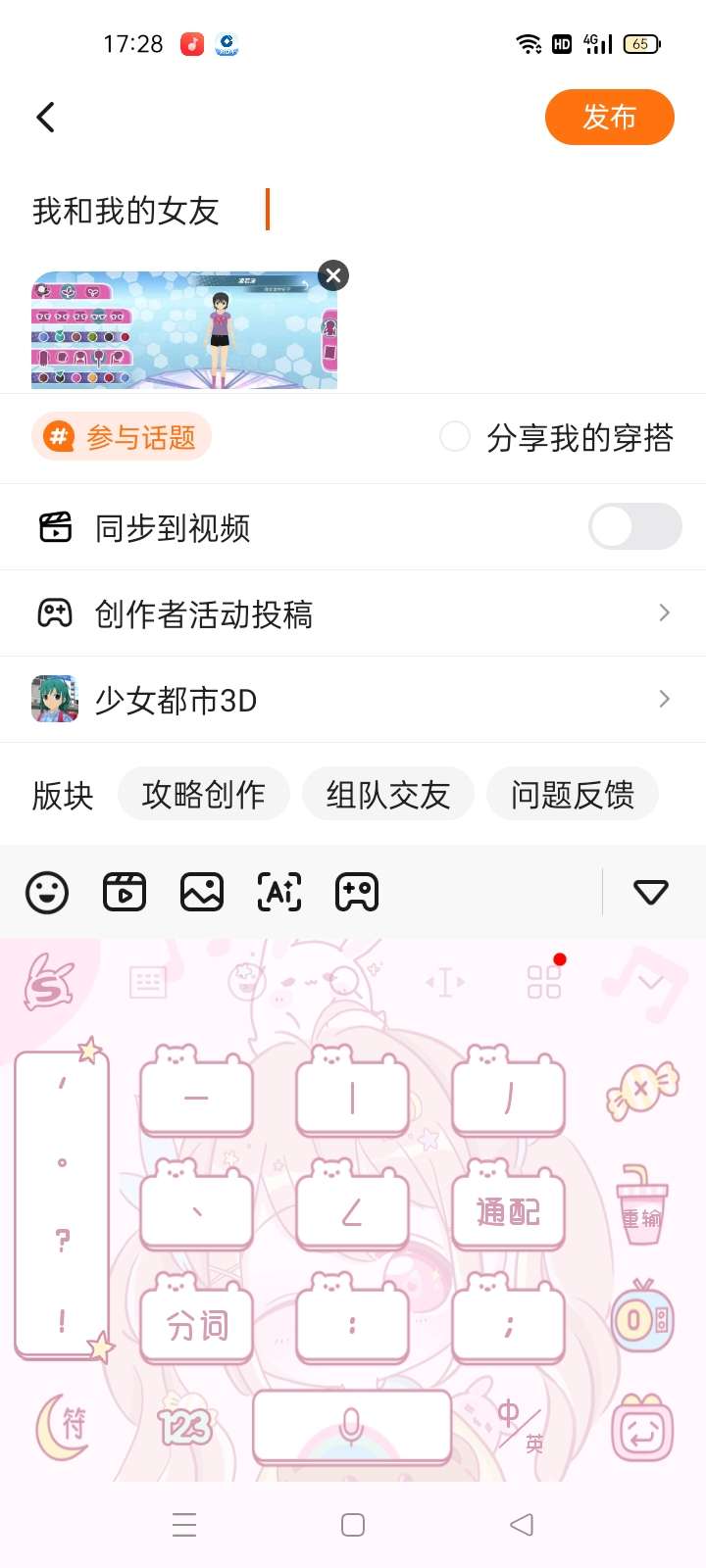Screen dimensions: 706x1568
Task: Open 创作者活动投稿 row
Action: point(353,613)
